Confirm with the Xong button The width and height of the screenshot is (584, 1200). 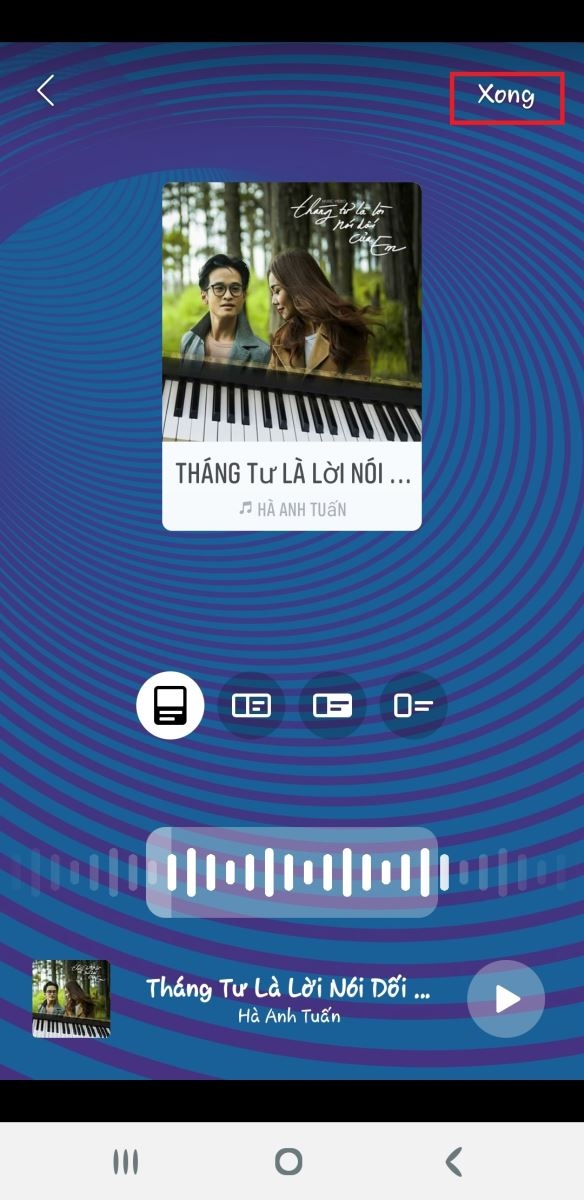(506, 96)
